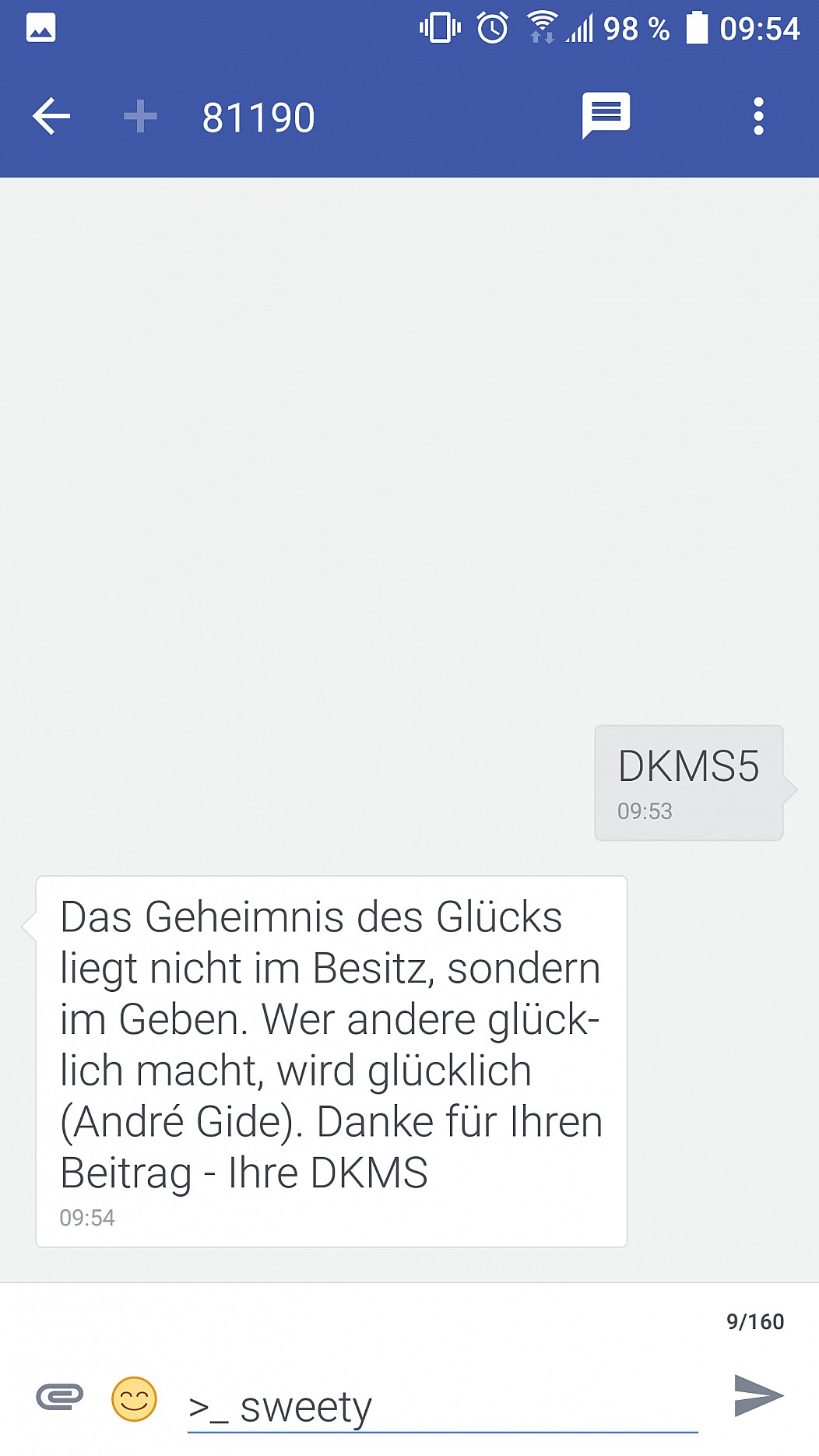Add the number 81190 via plus icon
Image resolution: width=819 pixels, height=1456 pixels.
pos(140,117)
